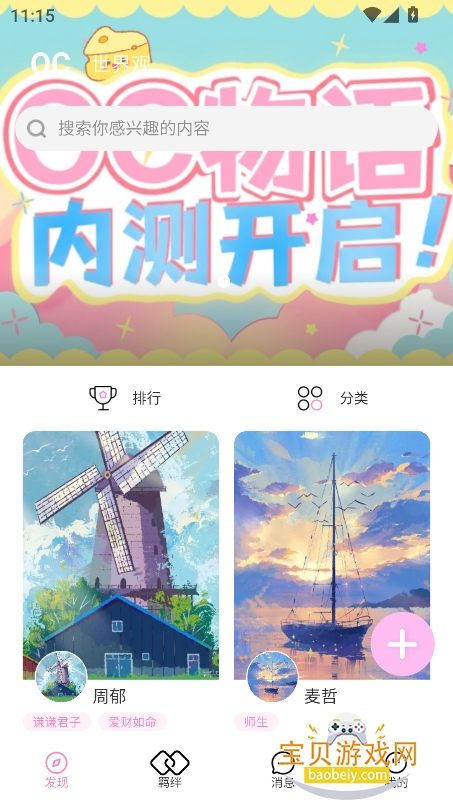Open the search box for interesting content
This screenshot has width=453, height=805.
226,128
